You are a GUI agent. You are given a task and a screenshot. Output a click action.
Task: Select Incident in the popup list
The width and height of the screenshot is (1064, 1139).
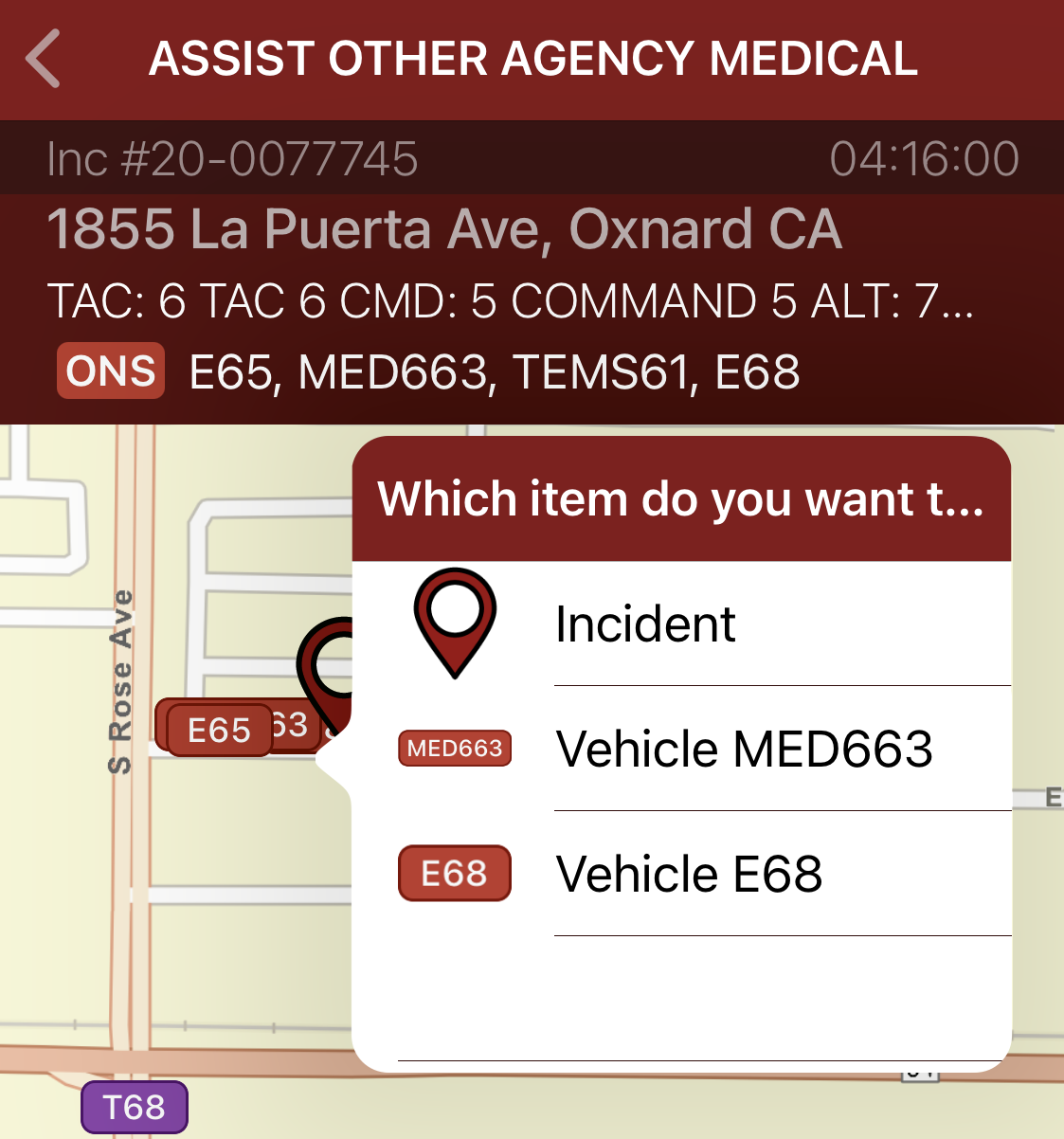[x=682, y=624]
